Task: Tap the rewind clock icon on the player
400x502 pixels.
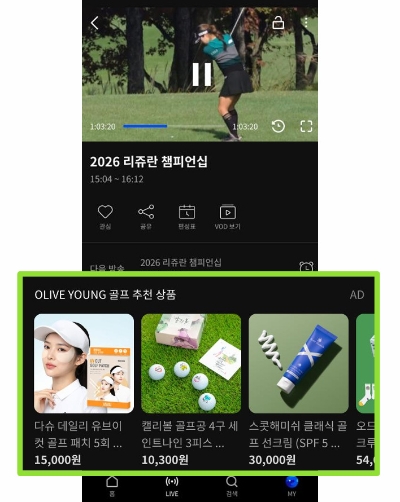Action: [x=278, y=126]
